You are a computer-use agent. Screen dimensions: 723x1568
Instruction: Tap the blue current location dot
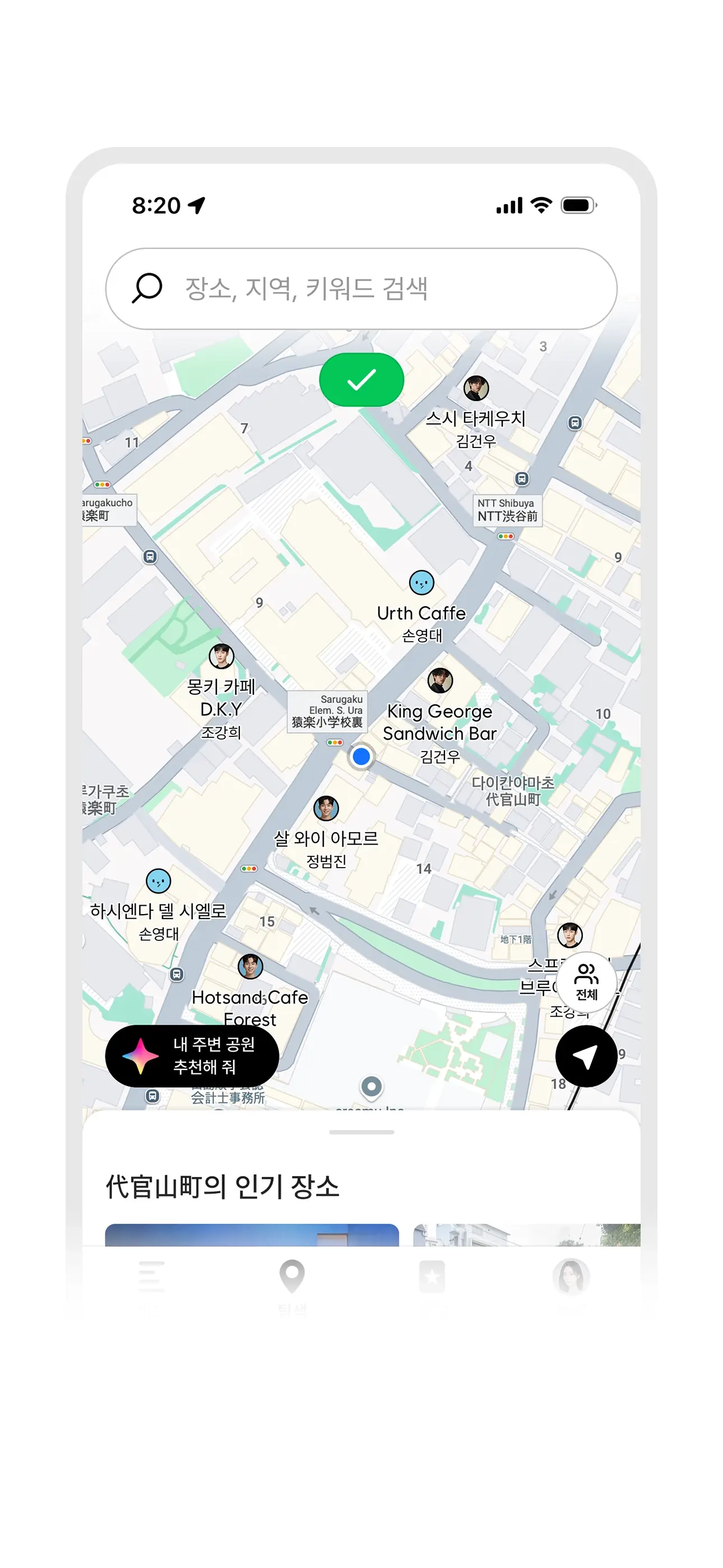click(x=361, y=757)
